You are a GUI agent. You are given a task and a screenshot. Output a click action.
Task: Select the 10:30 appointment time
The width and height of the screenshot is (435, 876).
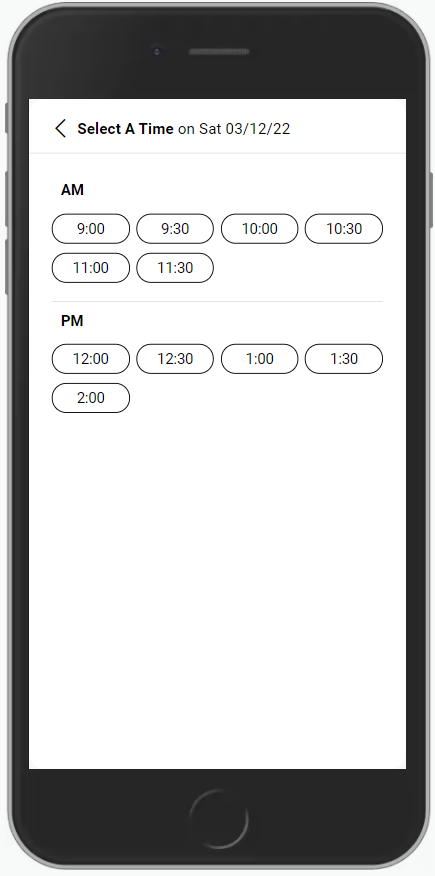(x=344, y=228)
